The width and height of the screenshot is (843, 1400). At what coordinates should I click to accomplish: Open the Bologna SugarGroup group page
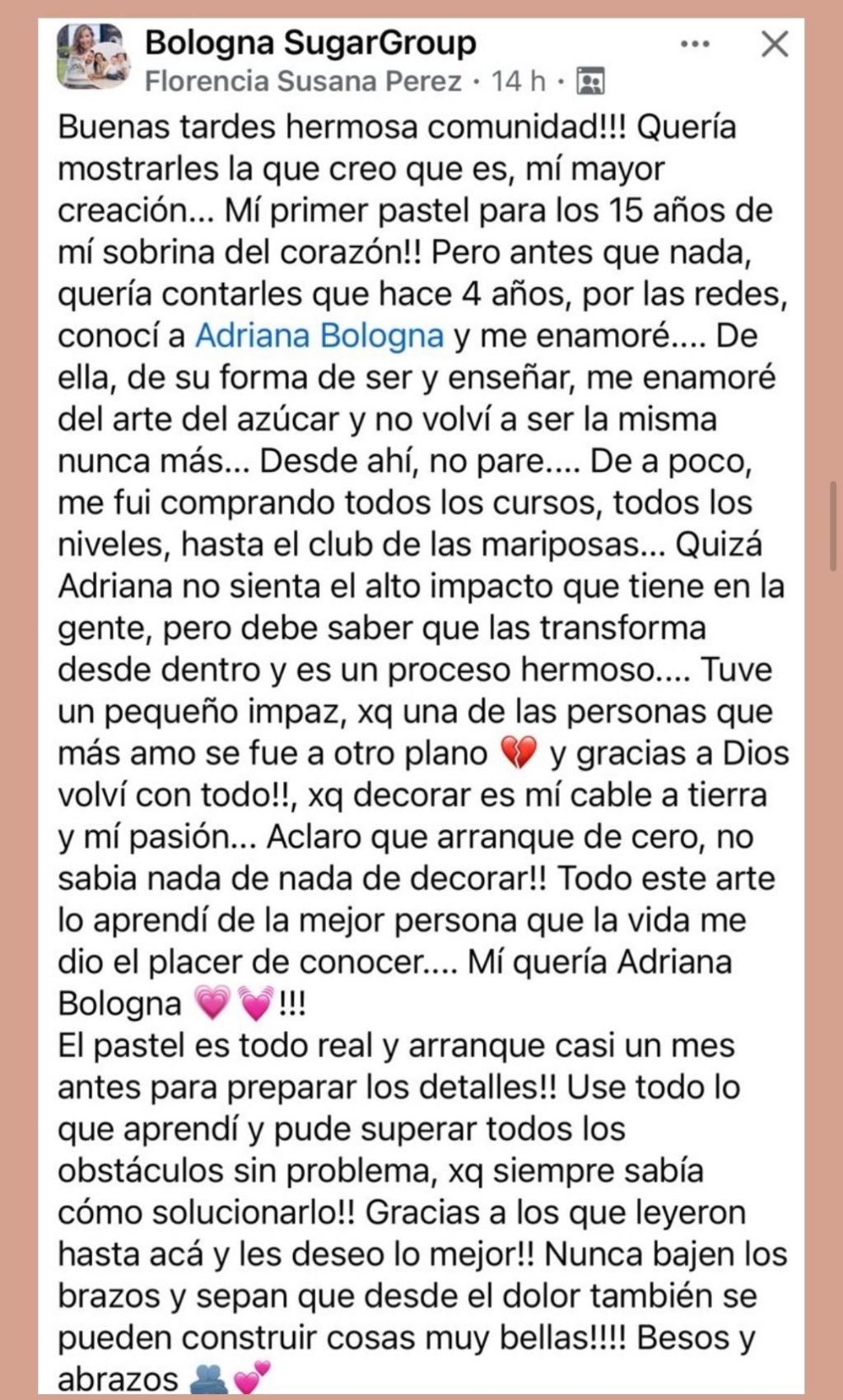pos(310,43)
